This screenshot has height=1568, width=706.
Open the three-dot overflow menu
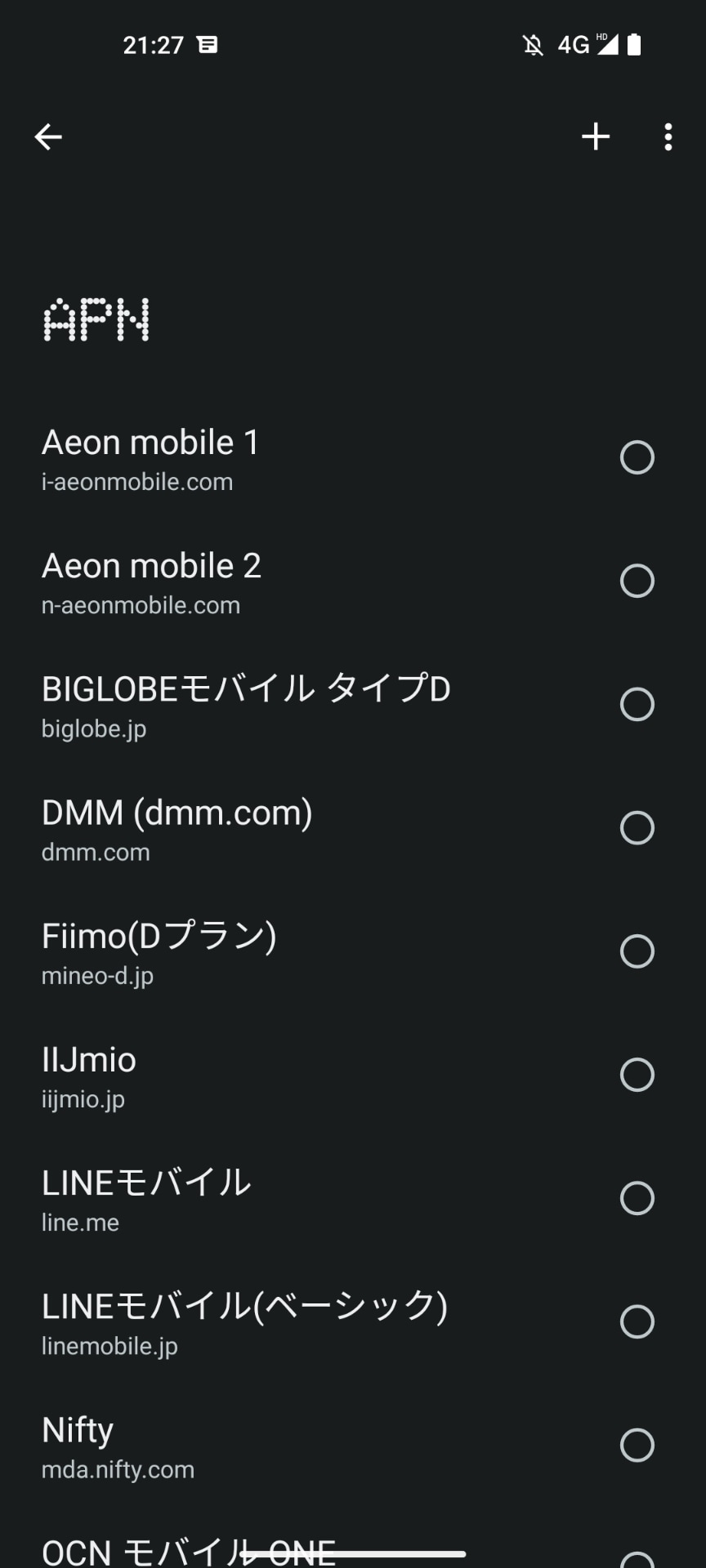pyautogui.click(x=668, y=136)
